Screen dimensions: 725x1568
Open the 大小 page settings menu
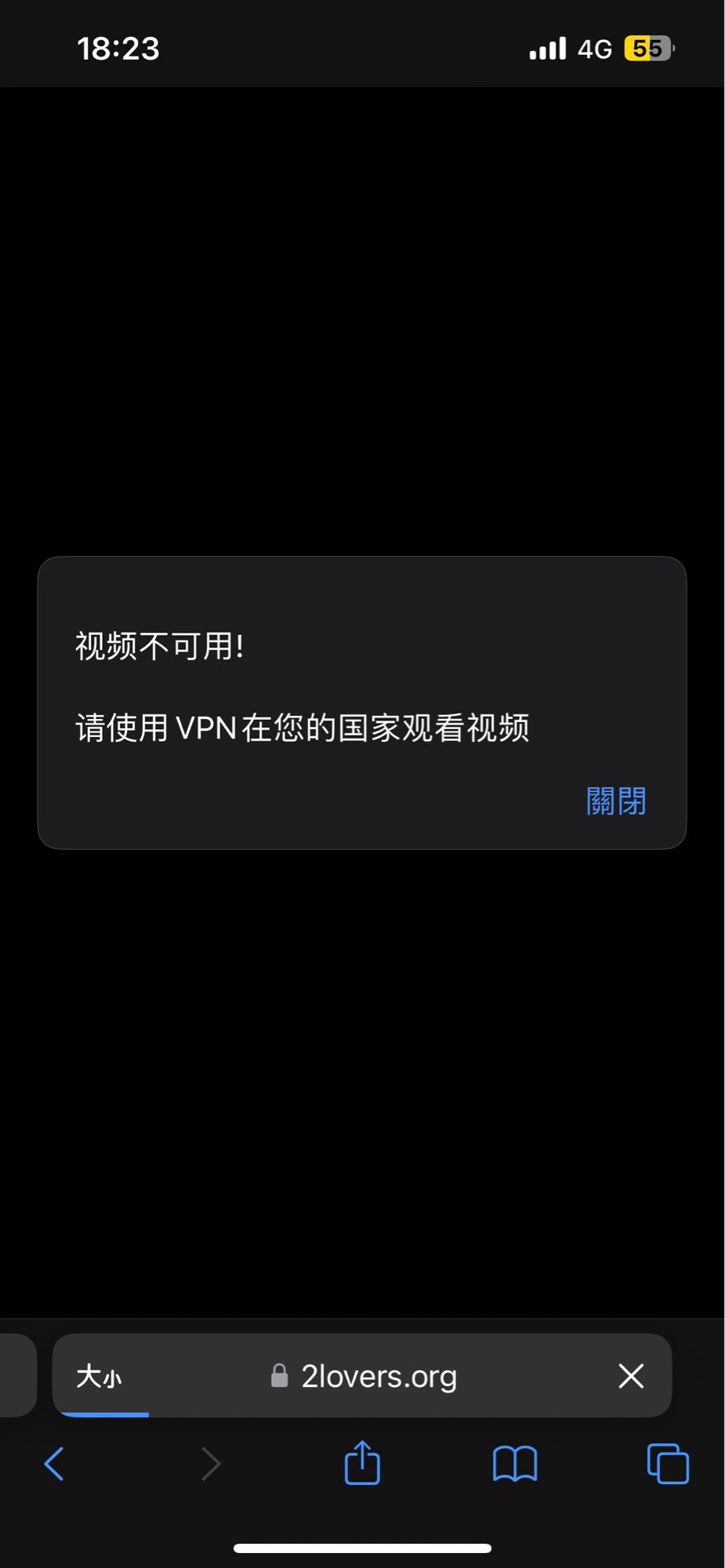click(x=99, y=1377)
